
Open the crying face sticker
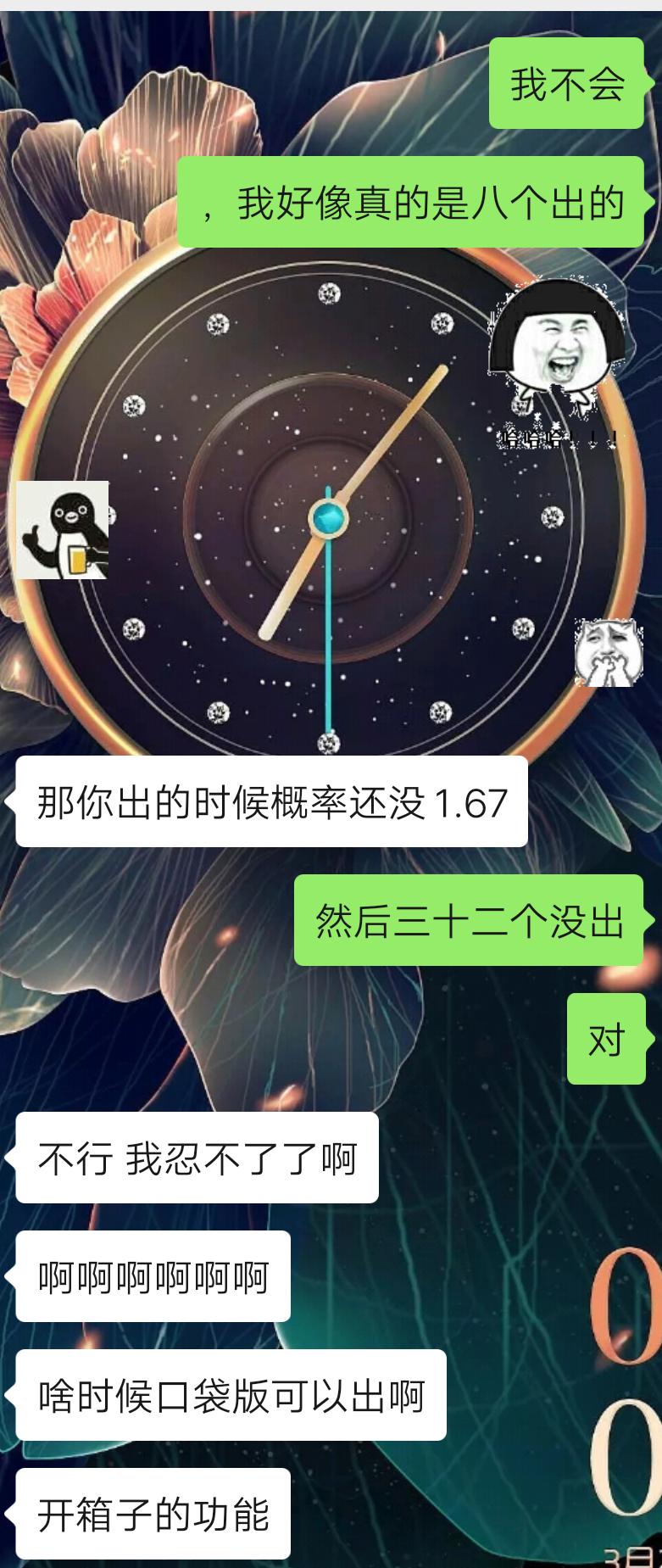609,652
